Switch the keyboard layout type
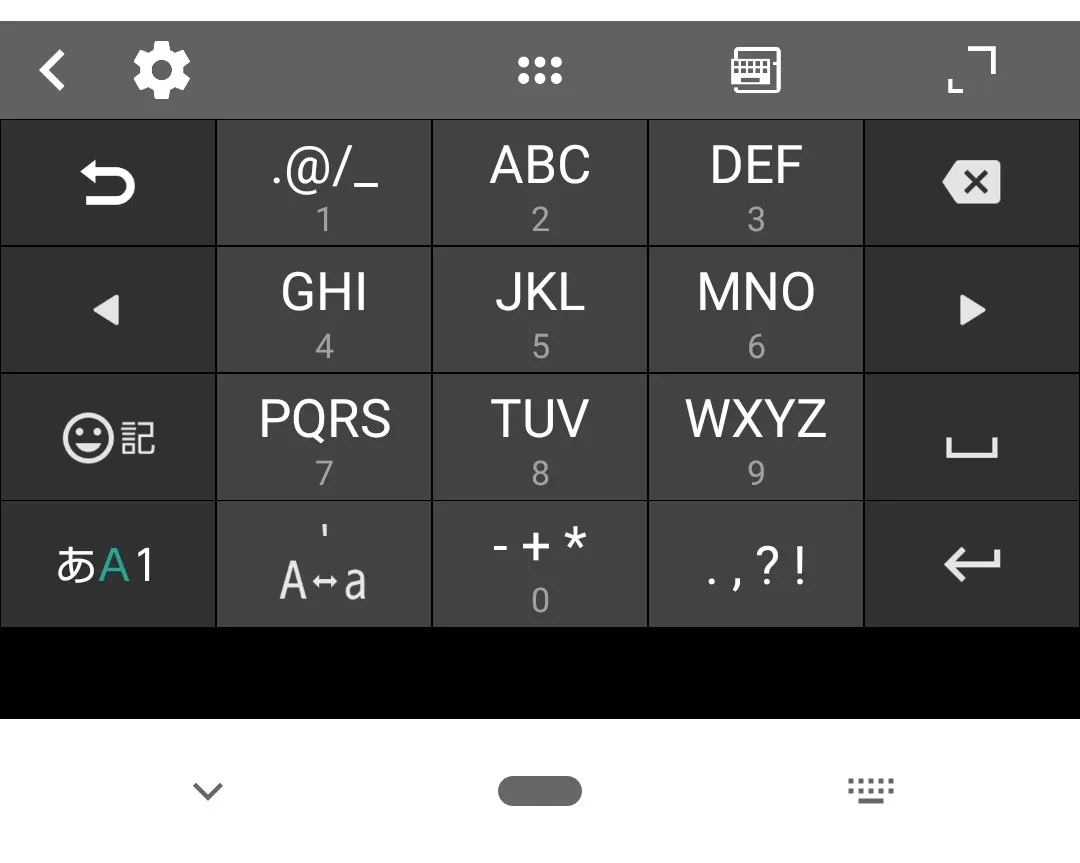1080x863 pixels. pos(756,70)
